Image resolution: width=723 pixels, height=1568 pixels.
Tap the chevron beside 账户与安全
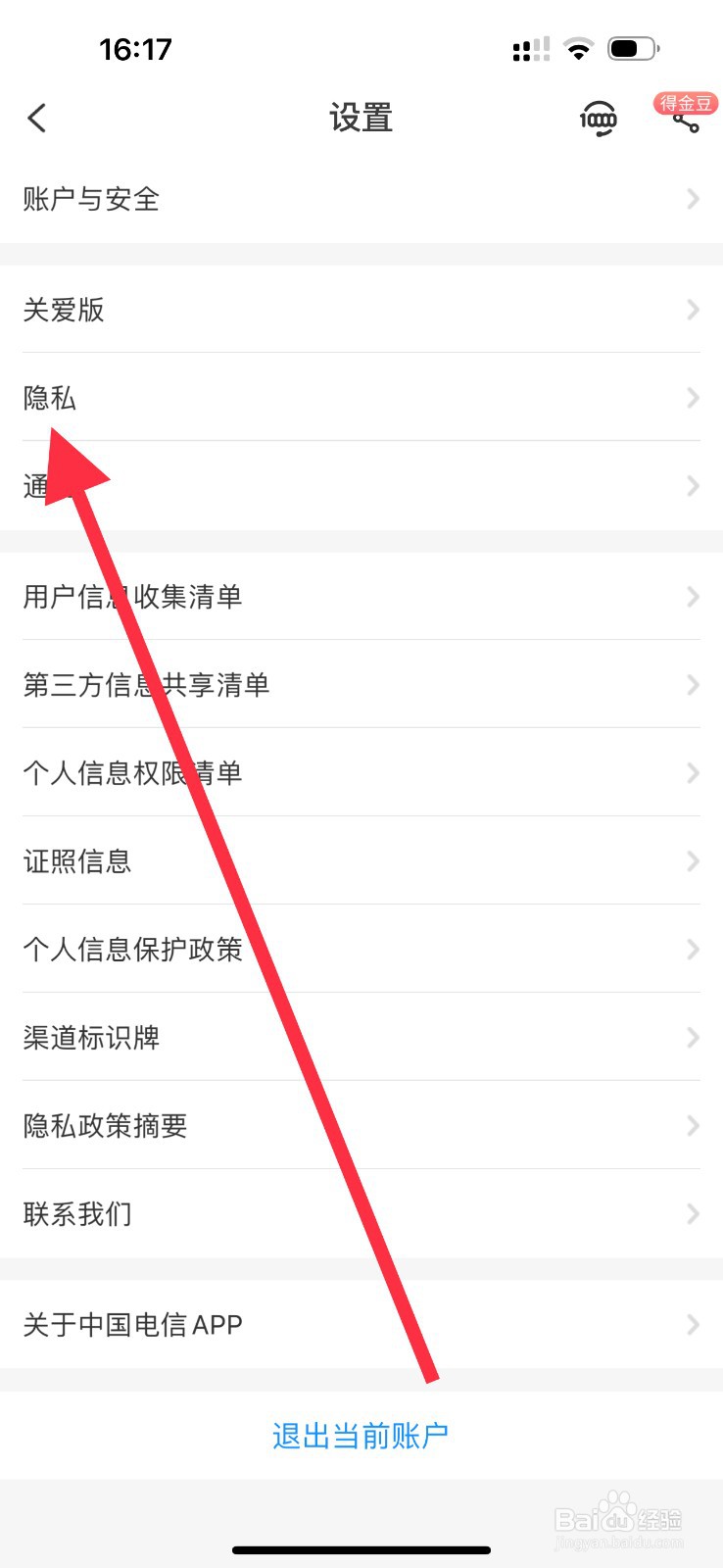692,199
